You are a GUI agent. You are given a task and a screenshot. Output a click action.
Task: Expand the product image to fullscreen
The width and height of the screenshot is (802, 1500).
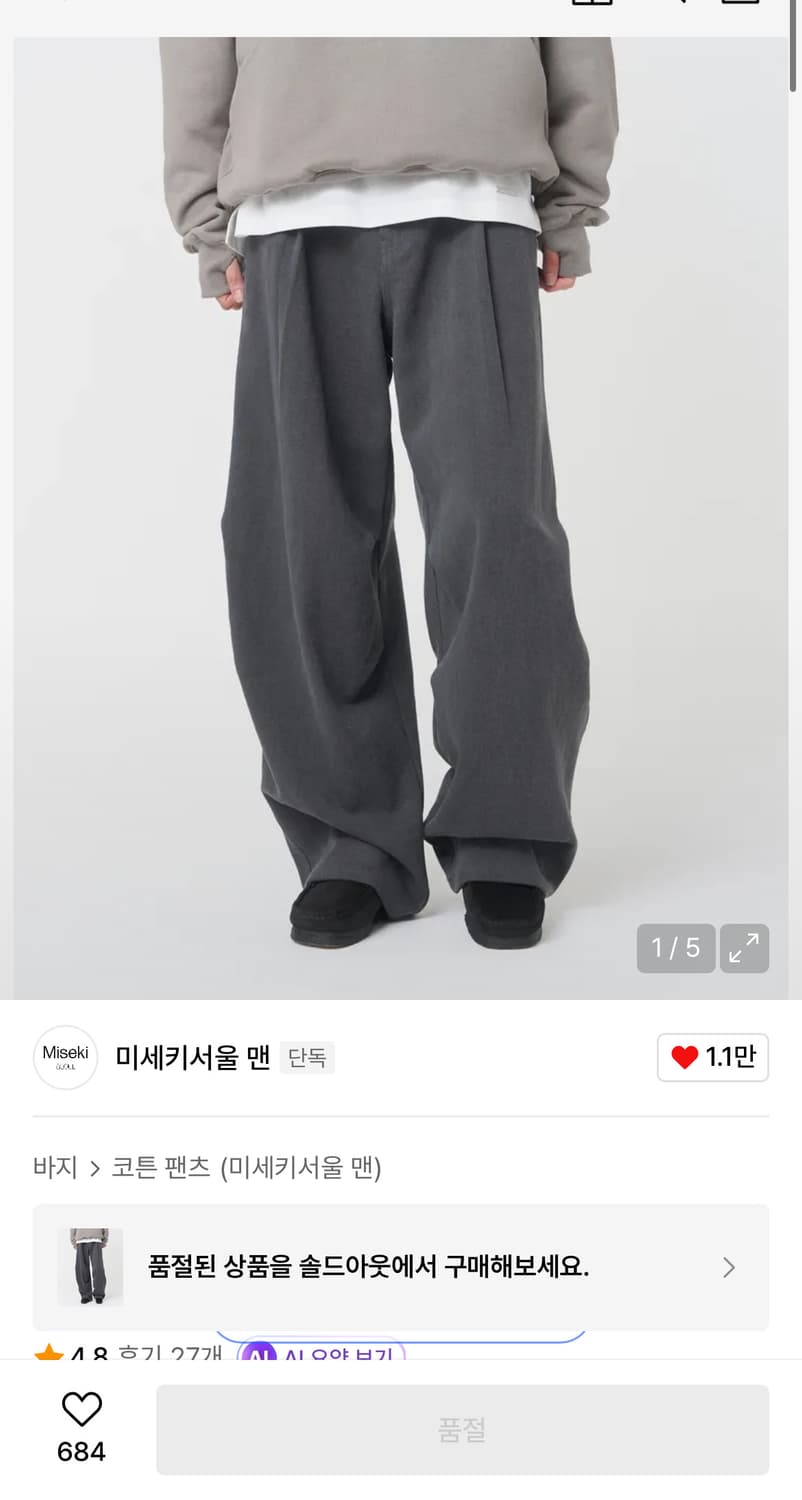744,948
